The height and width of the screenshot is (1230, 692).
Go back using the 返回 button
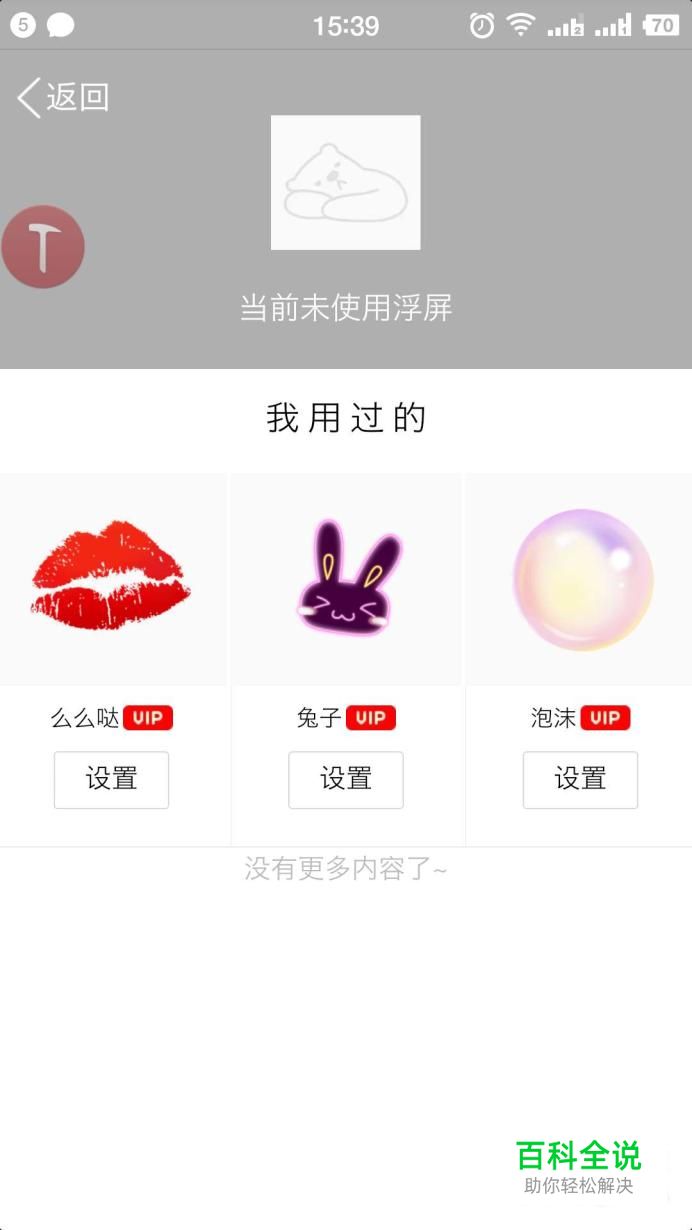tap(63, 97)
